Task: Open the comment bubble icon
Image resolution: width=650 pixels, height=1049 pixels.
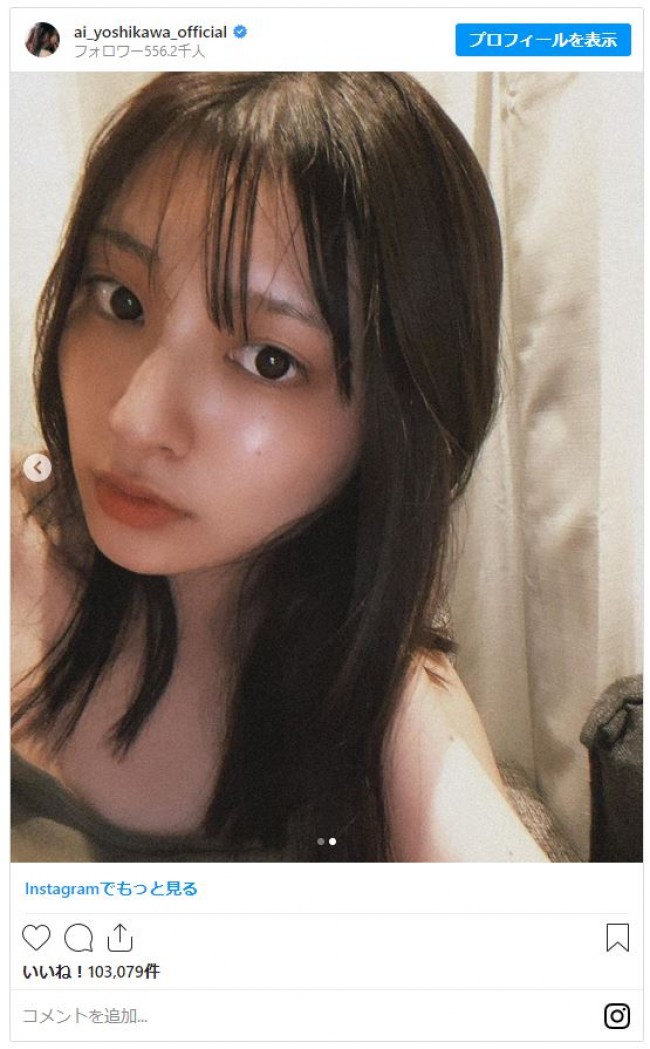Action: 78,937
